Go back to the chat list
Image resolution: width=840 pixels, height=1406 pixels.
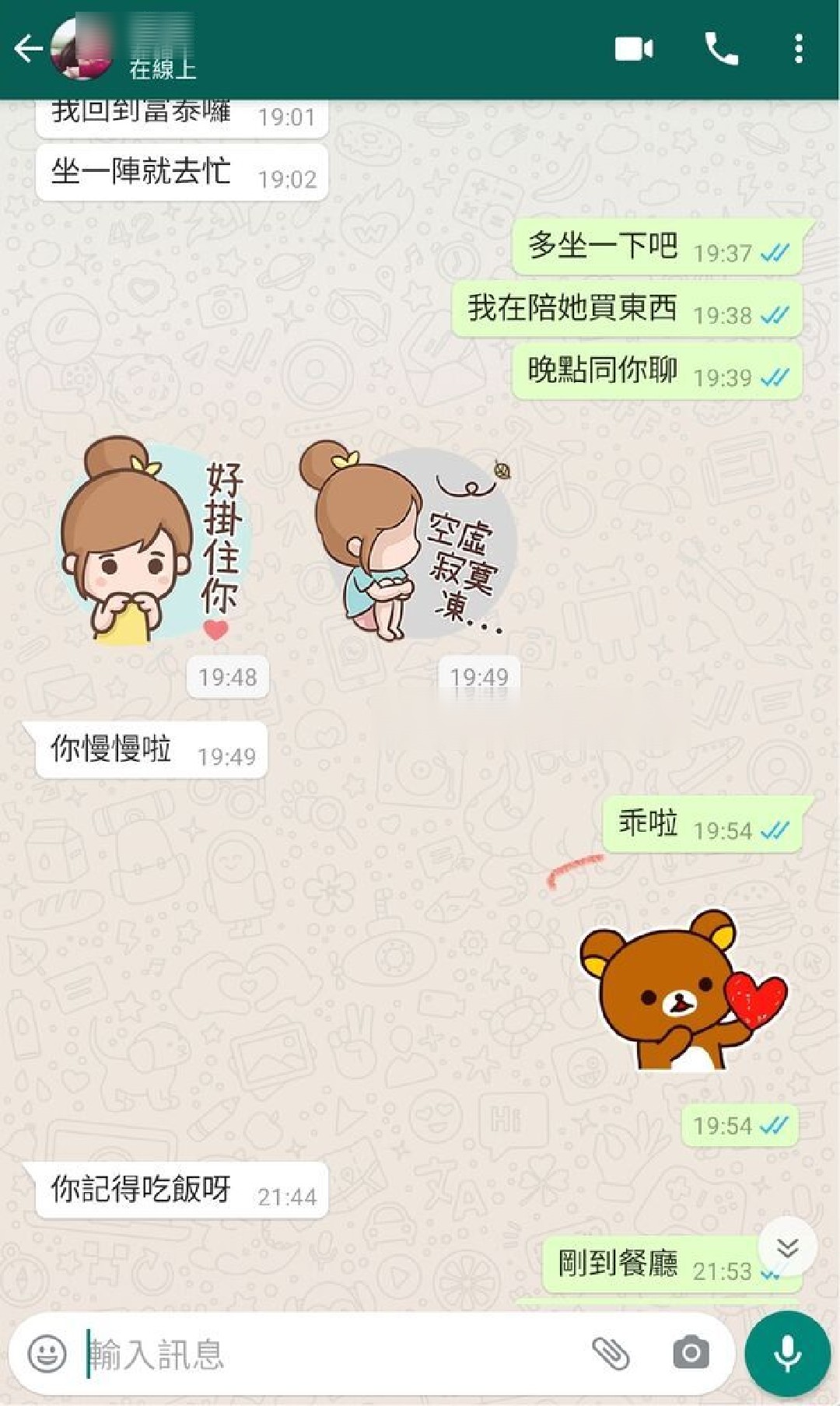tap(28, 49)
